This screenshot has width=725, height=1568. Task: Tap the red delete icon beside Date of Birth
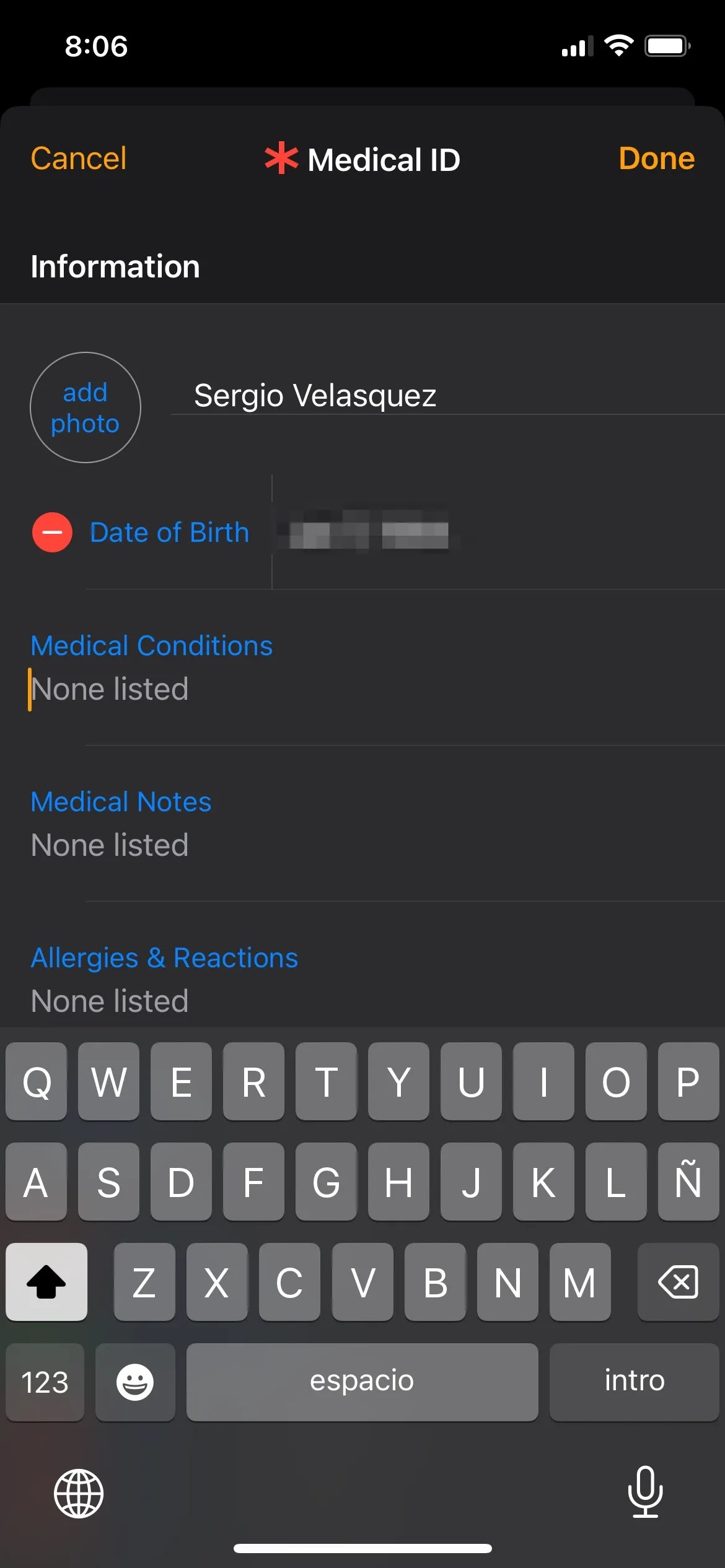[52, 532]
